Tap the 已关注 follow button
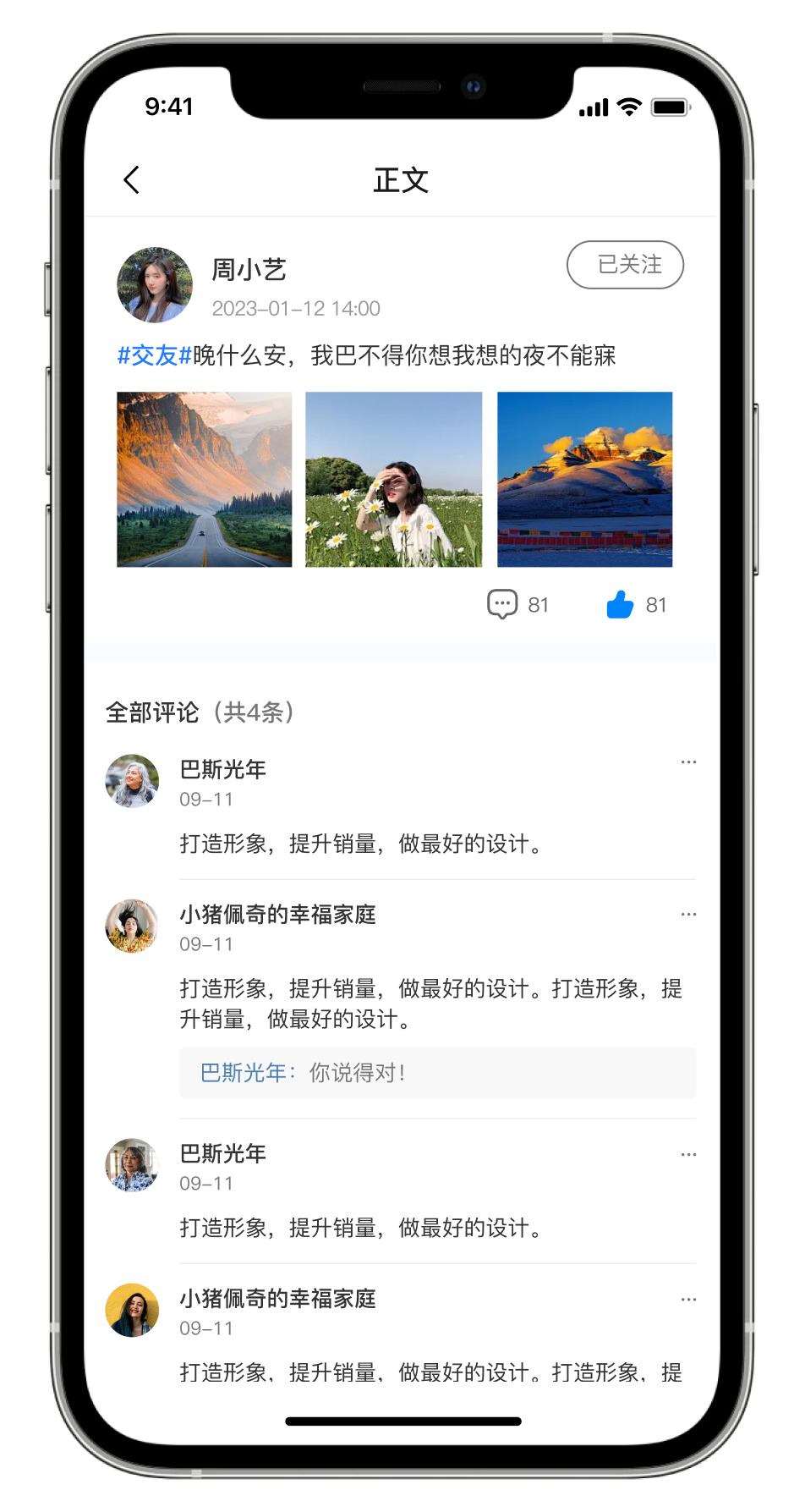 [x=625, y=265]
